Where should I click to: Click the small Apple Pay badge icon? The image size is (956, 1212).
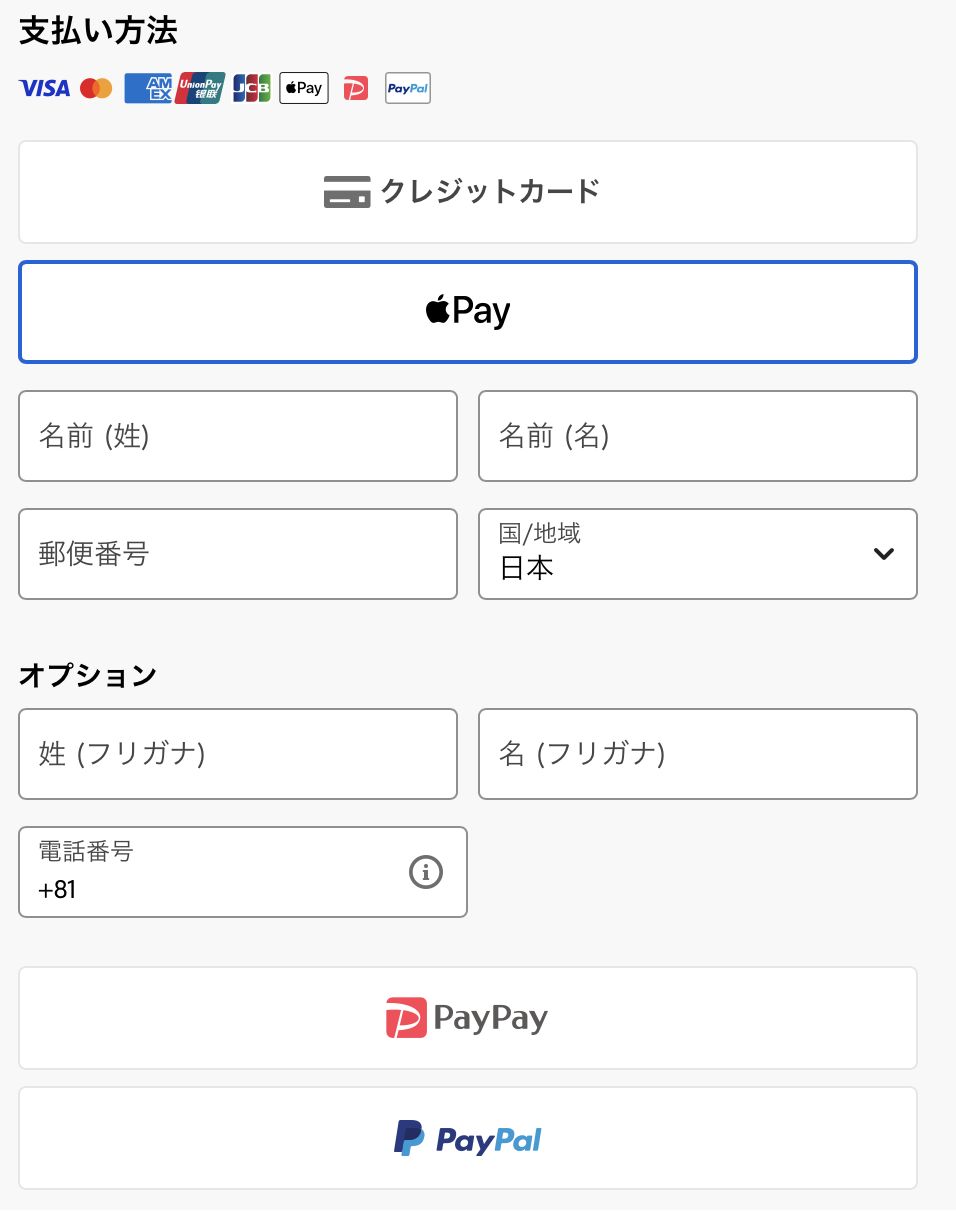point(303,88)
